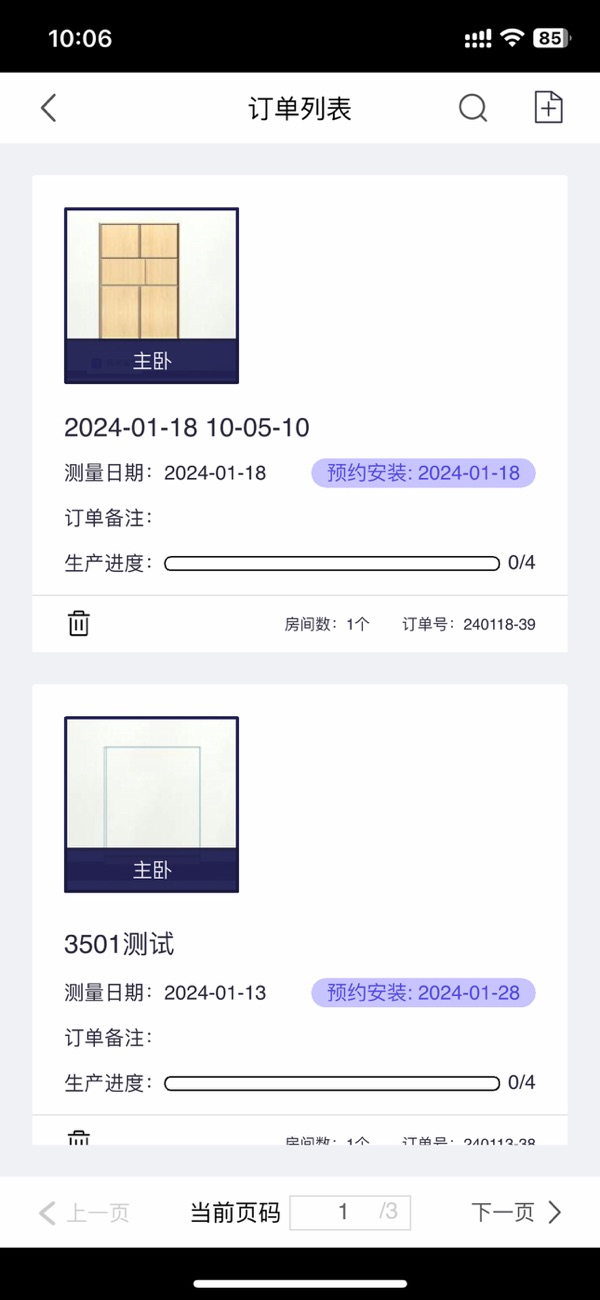Go to the next page with 下一页
The image size is (600, 1300).
[x=516, y=1213]
